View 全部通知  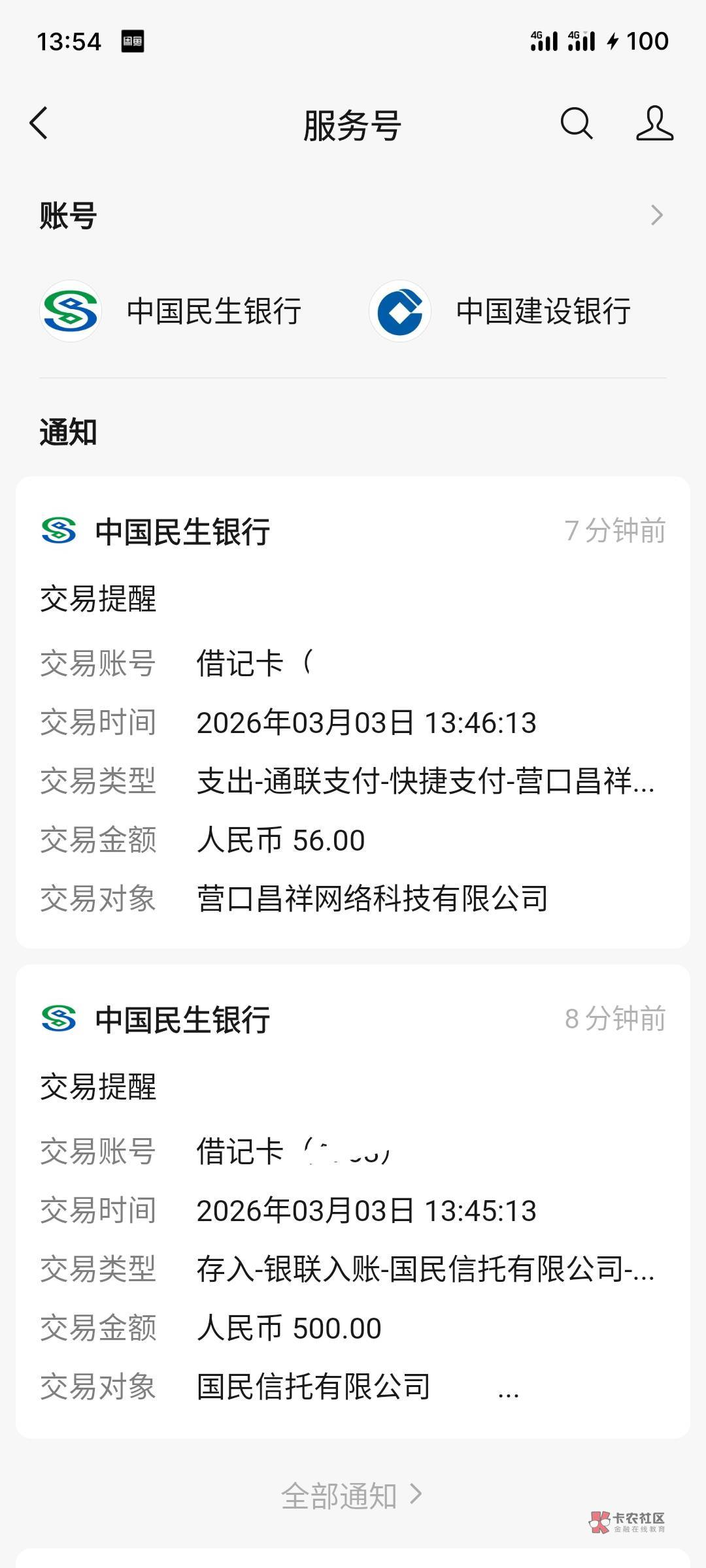[x=352, y=1495]
